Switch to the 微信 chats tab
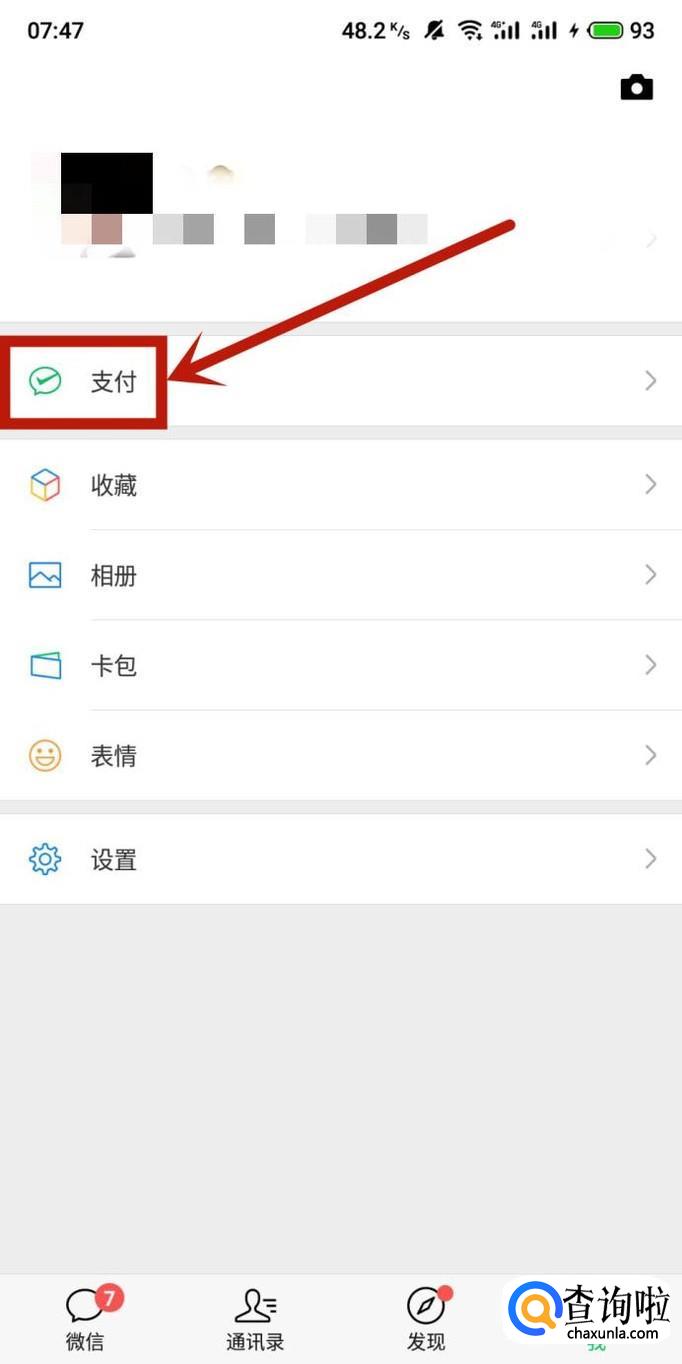This screenshot has height=1364, width=682. tap(86, 1320)
